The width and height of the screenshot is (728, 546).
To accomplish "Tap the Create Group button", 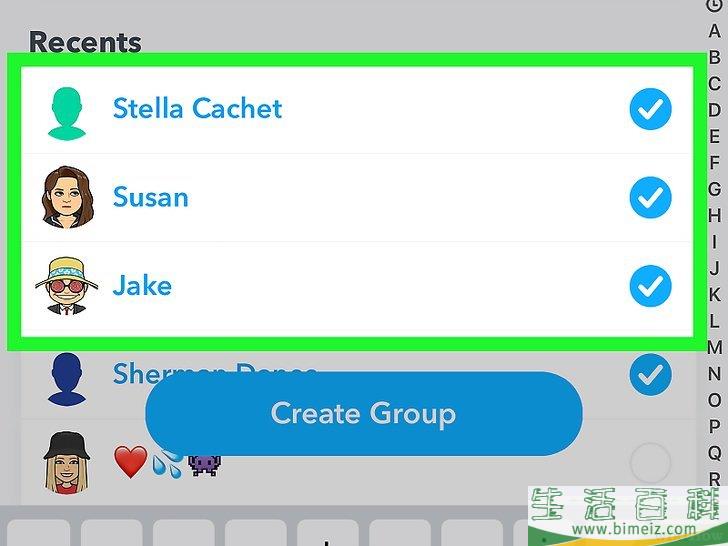I will pyautogui.click(x=363, y=414).
